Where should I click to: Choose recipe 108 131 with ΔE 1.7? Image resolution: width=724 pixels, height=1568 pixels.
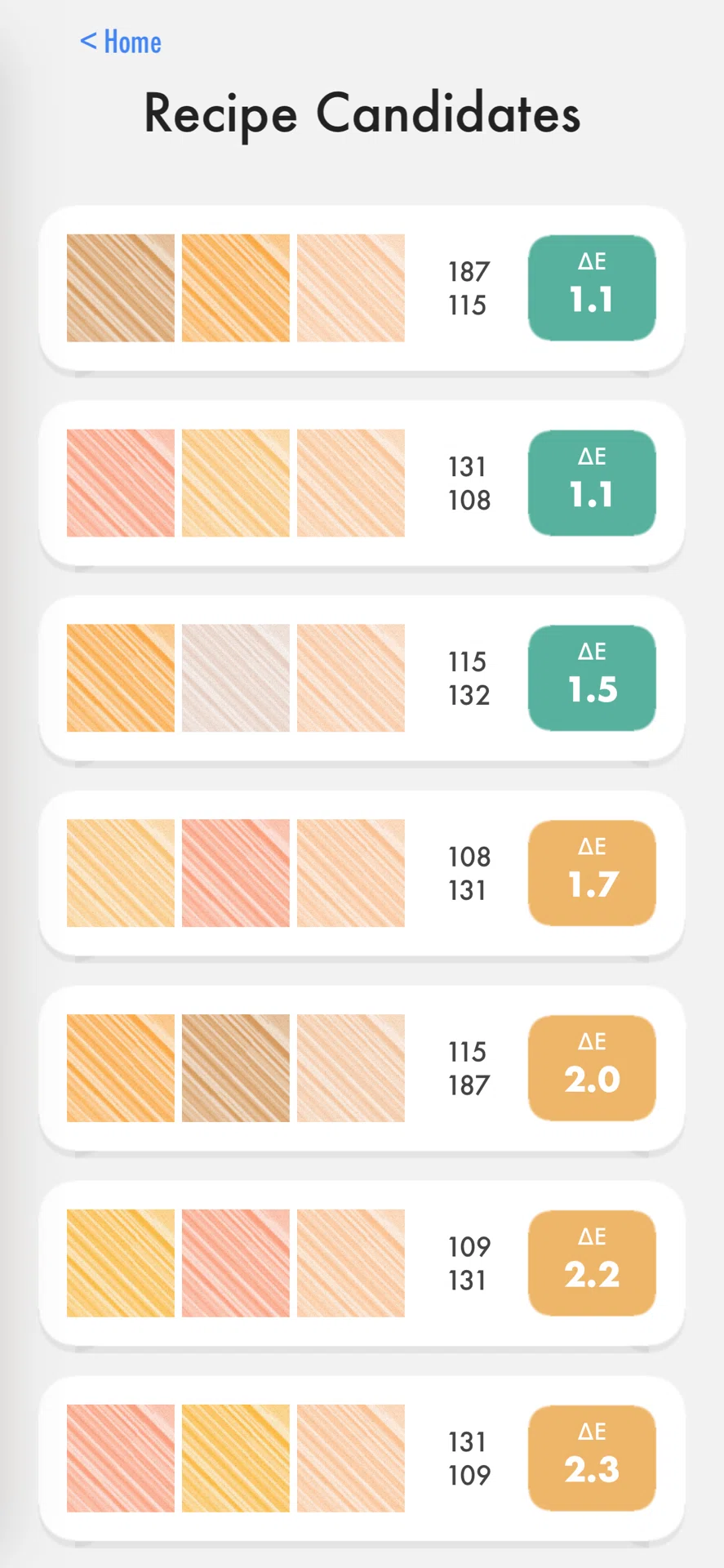(x=362, y=874)
